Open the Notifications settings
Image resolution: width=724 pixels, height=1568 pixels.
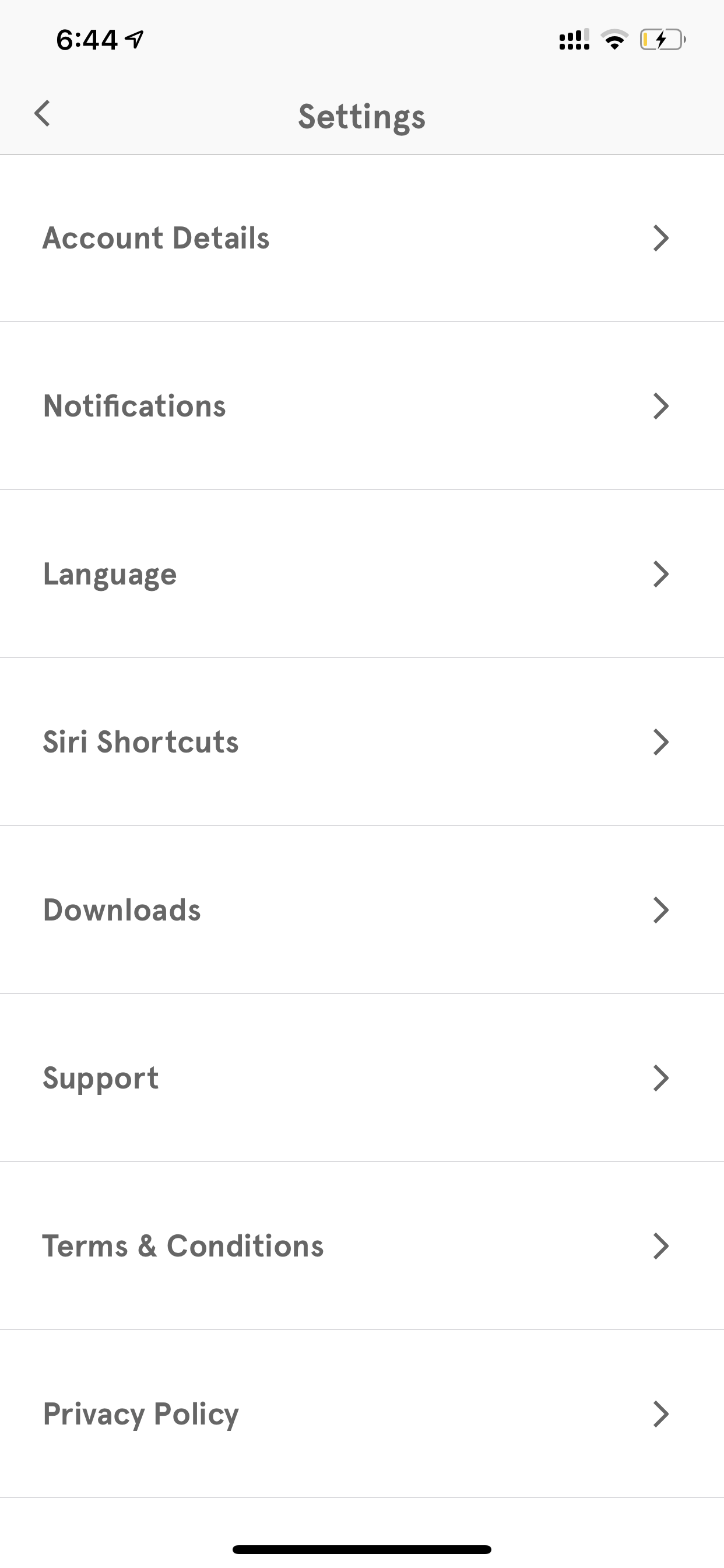pos(362,406)
